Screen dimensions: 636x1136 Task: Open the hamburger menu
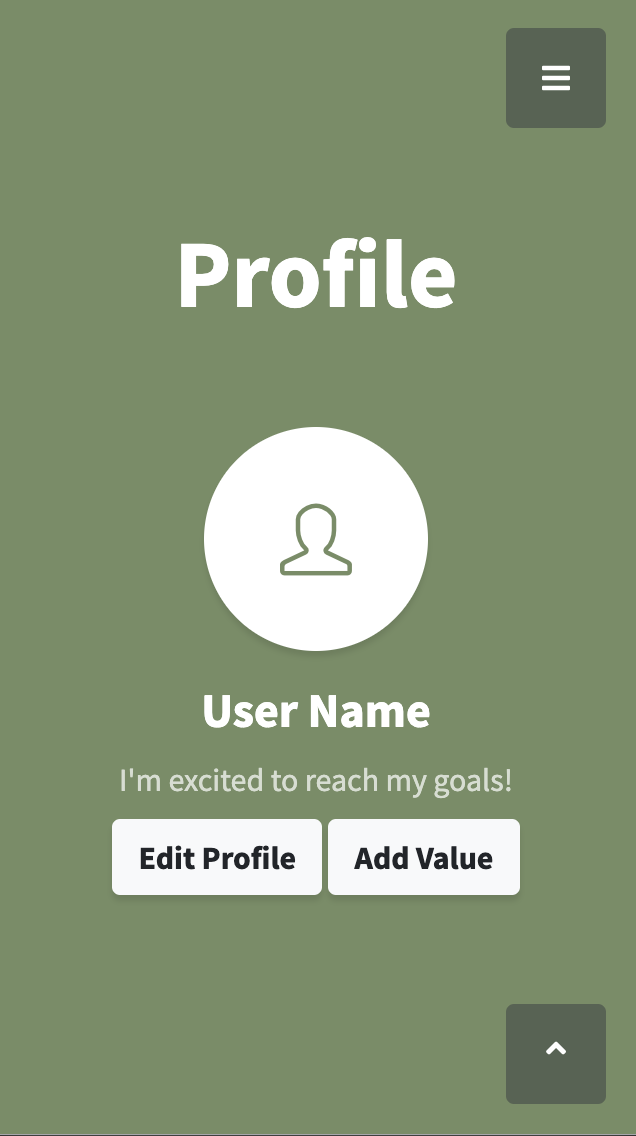click(x=556, y=78)
